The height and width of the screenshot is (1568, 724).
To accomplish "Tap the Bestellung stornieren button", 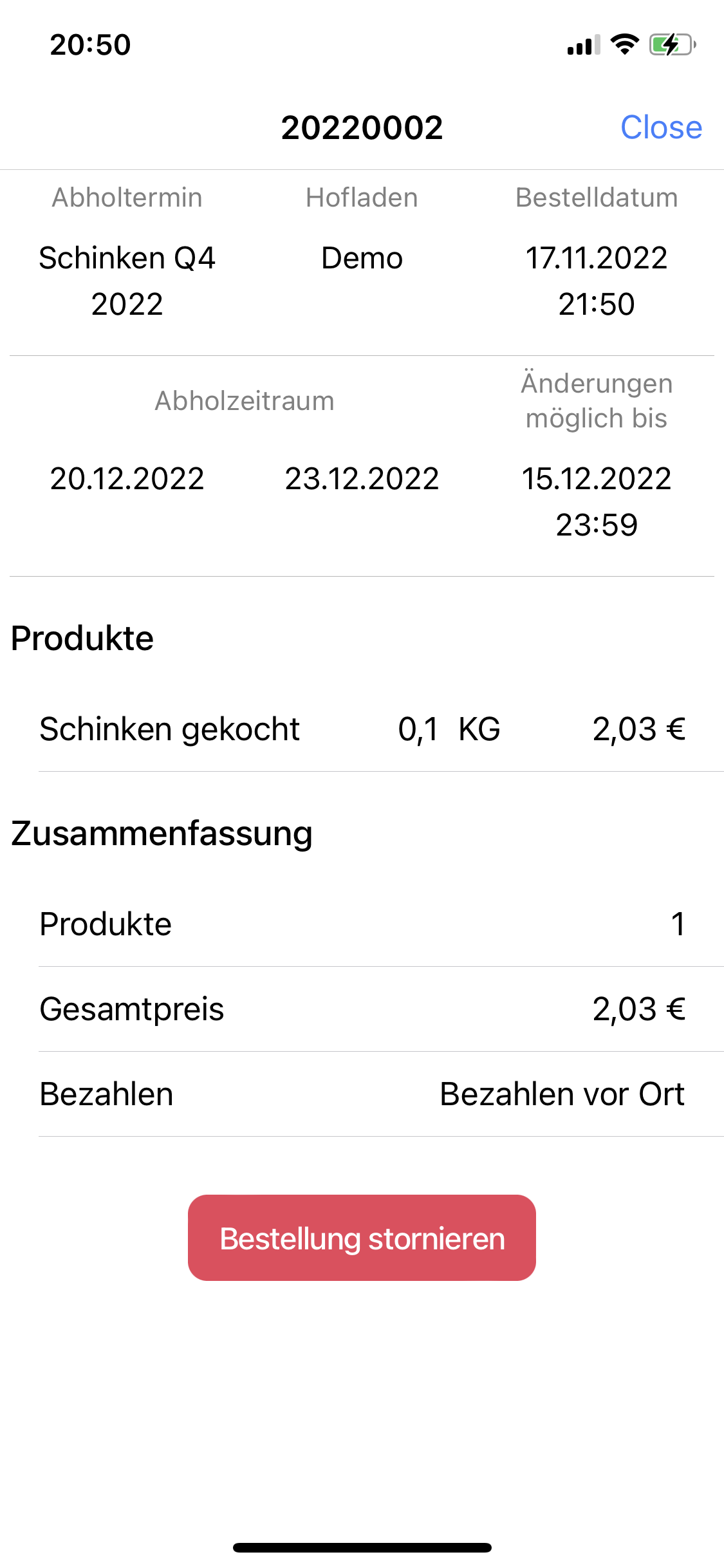I will point(362,1238).
